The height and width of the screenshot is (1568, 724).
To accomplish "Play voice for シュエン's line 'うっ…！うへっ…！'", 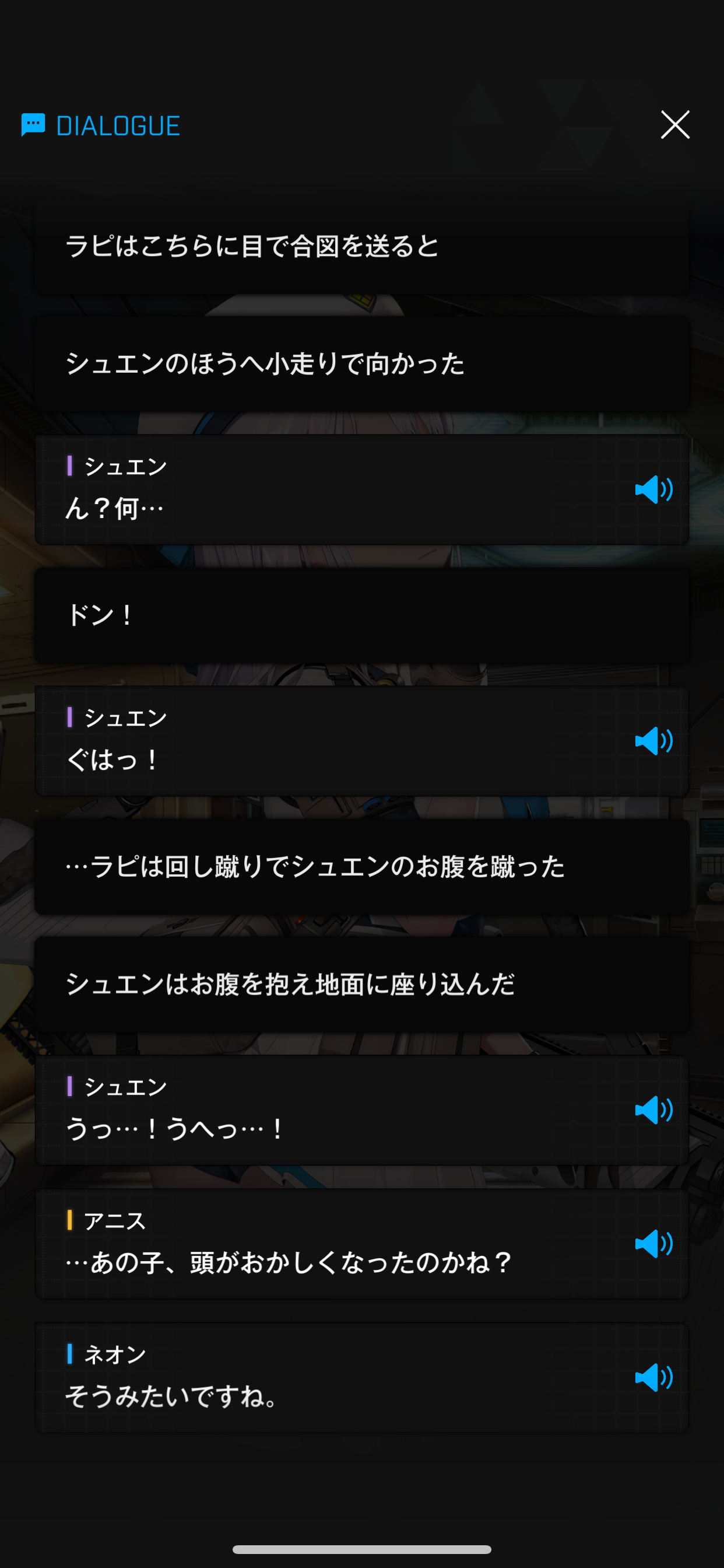I will coord(653,1109).
